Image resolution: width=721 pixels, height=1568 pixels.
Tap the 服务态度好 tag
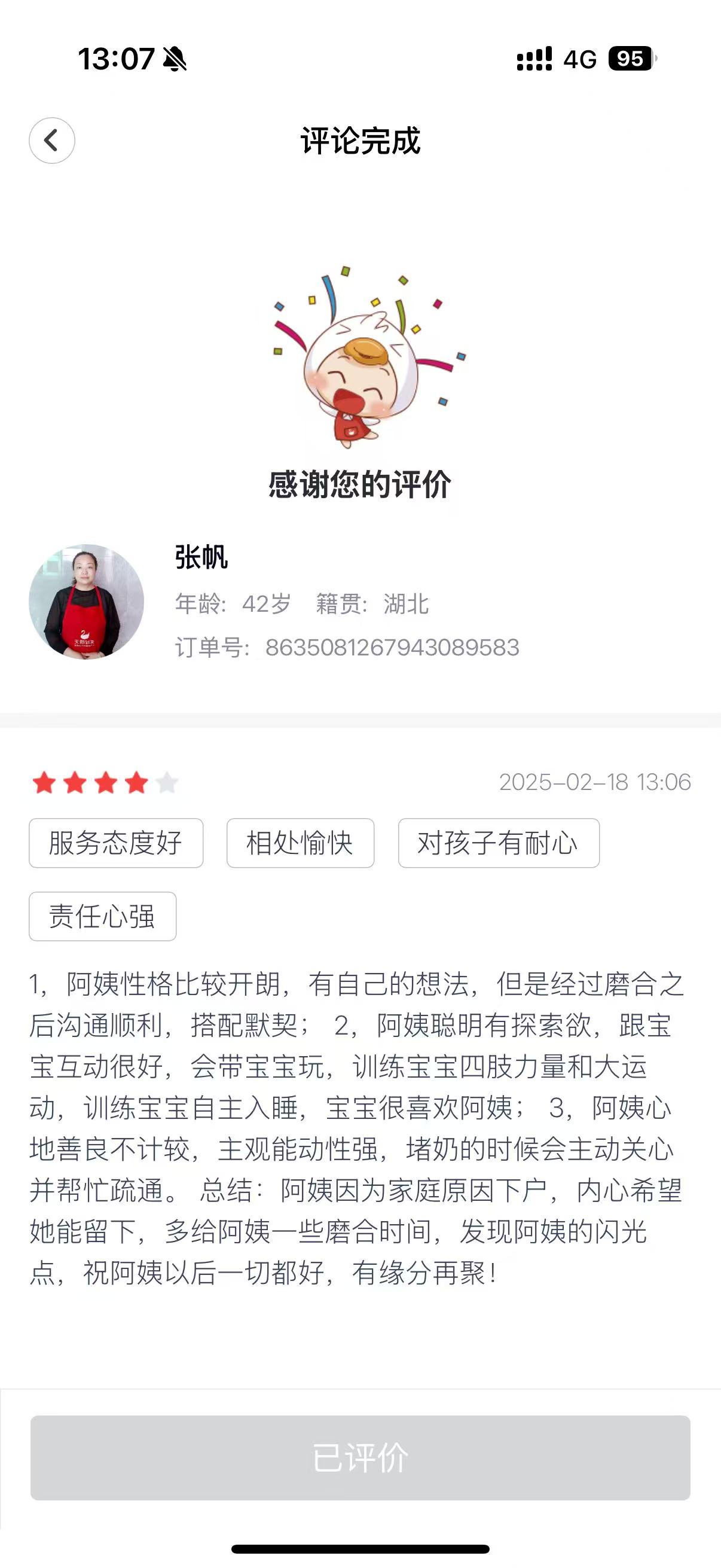115,843
